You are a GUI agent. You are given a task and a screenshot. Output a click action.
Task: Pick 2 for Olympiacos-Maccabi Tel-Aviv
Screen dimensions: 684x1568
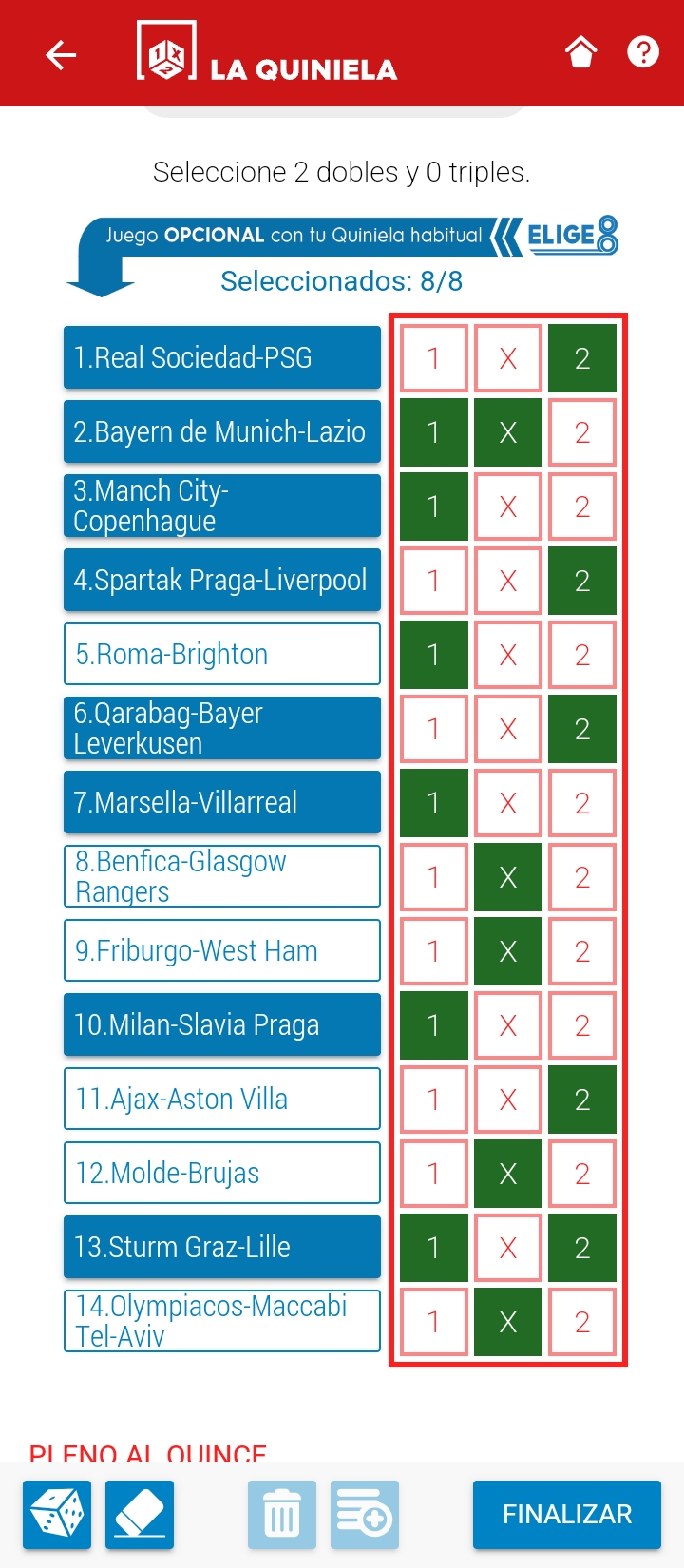click(x=582, y=1322)
